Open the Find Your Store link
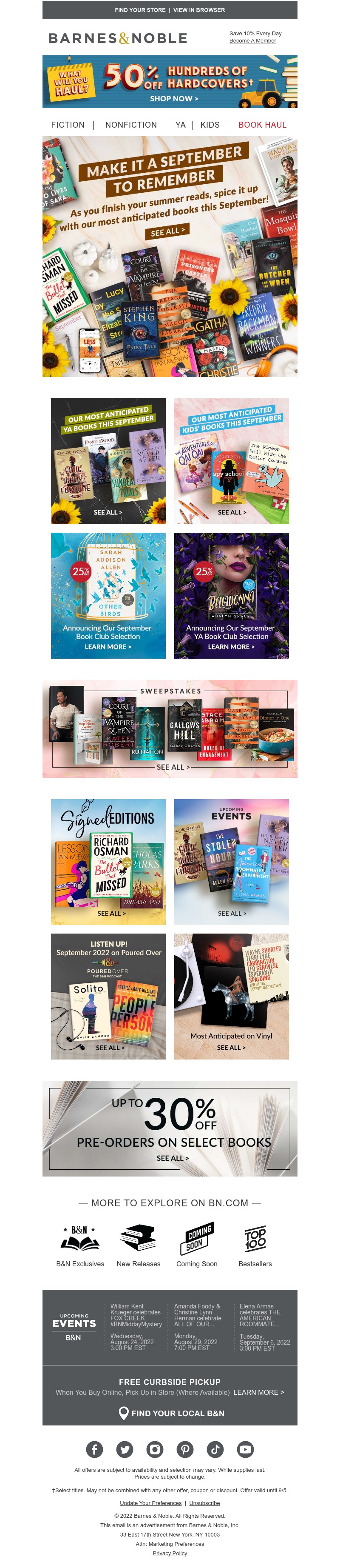 click(x=140, y=10)
